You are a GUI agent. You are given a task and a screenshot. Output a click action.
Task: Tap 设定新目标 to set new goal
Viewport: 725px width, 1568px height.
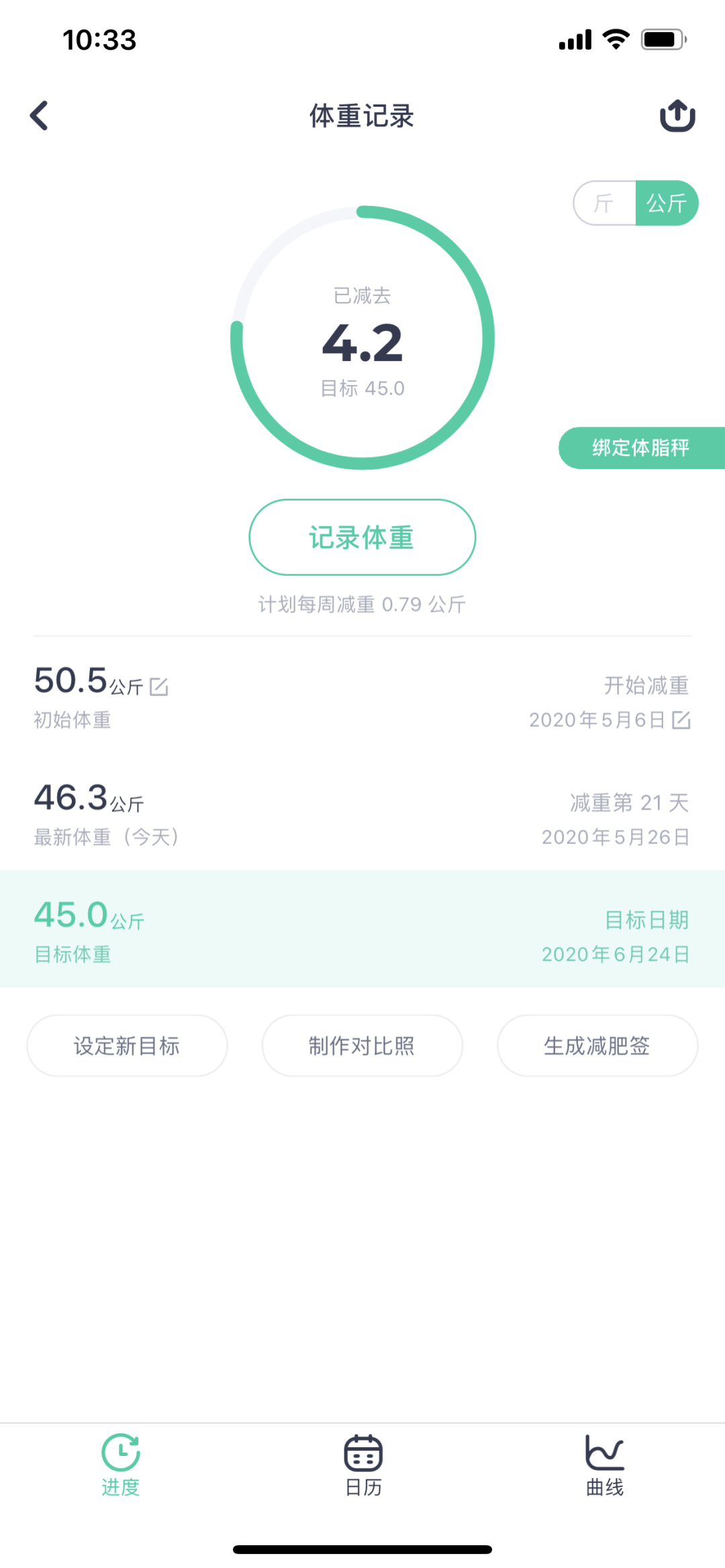[127, 1045]
